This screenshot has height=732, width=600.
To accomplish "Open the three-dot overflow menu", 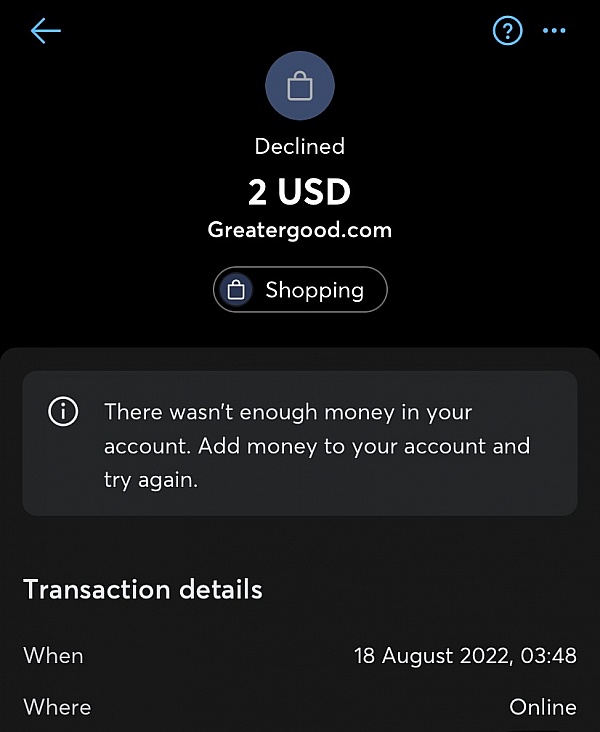I will point(554,31).
